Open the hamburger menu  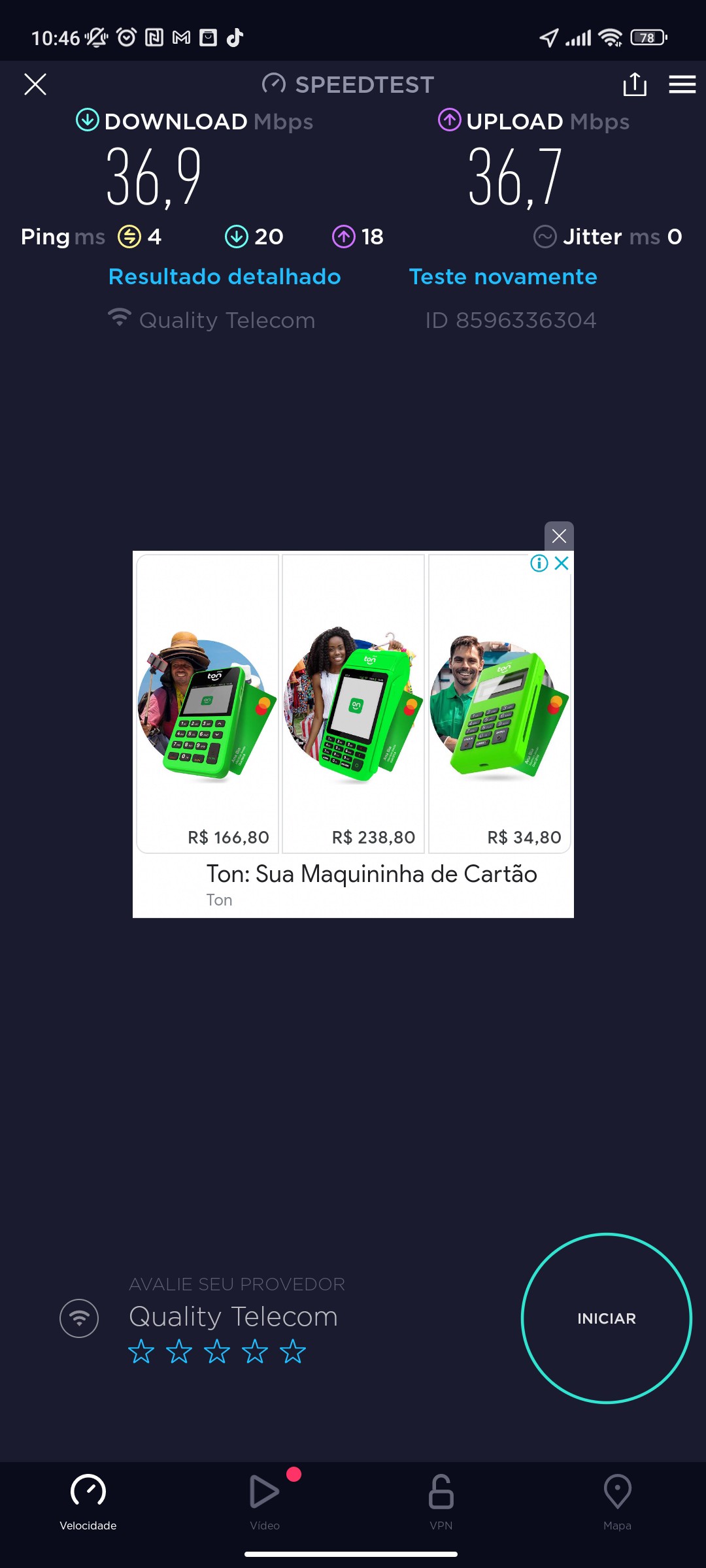[x=682, y=84]
